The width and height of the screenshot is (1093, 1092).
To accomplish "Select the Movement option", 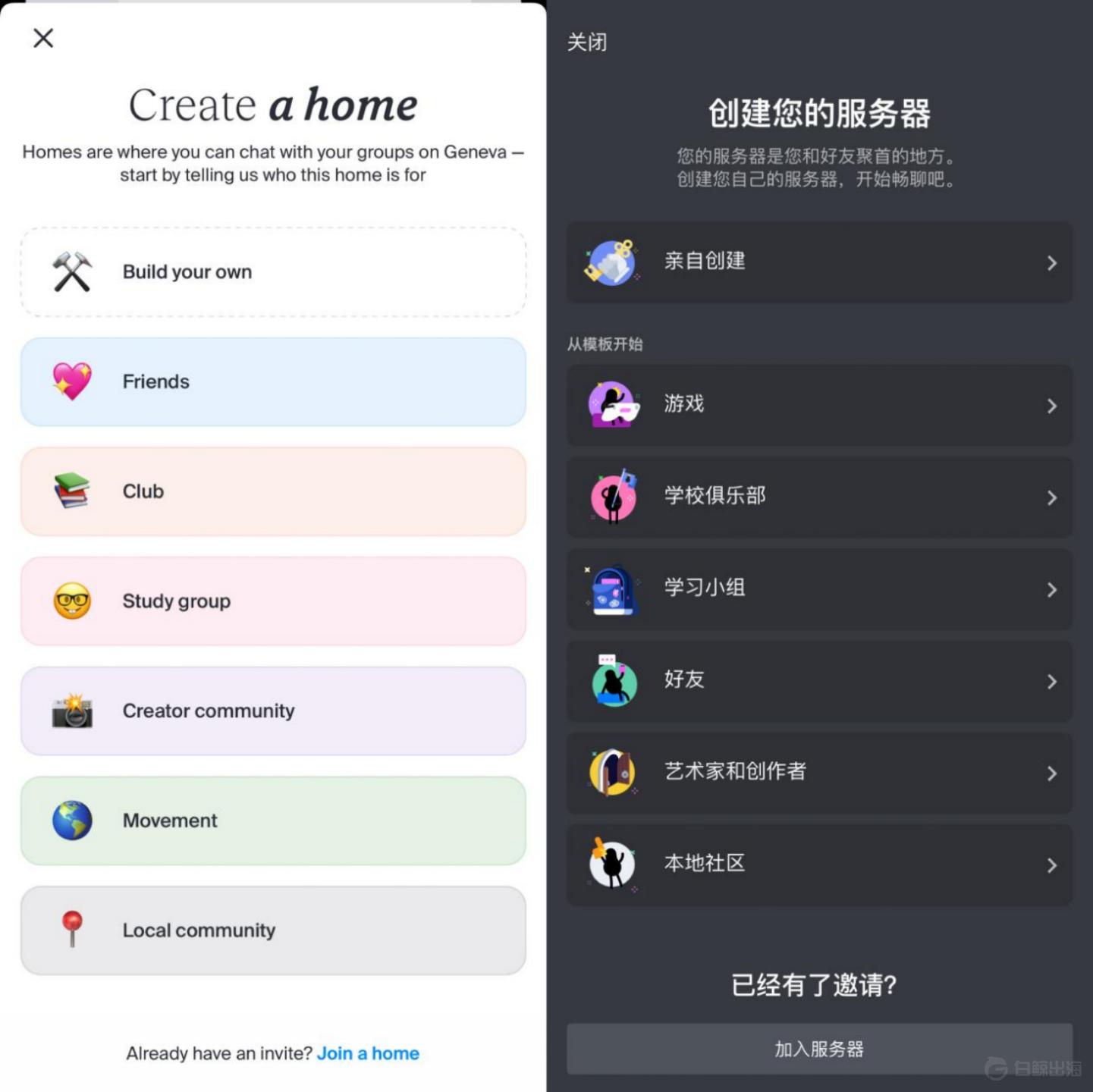I will pos(273,821).
